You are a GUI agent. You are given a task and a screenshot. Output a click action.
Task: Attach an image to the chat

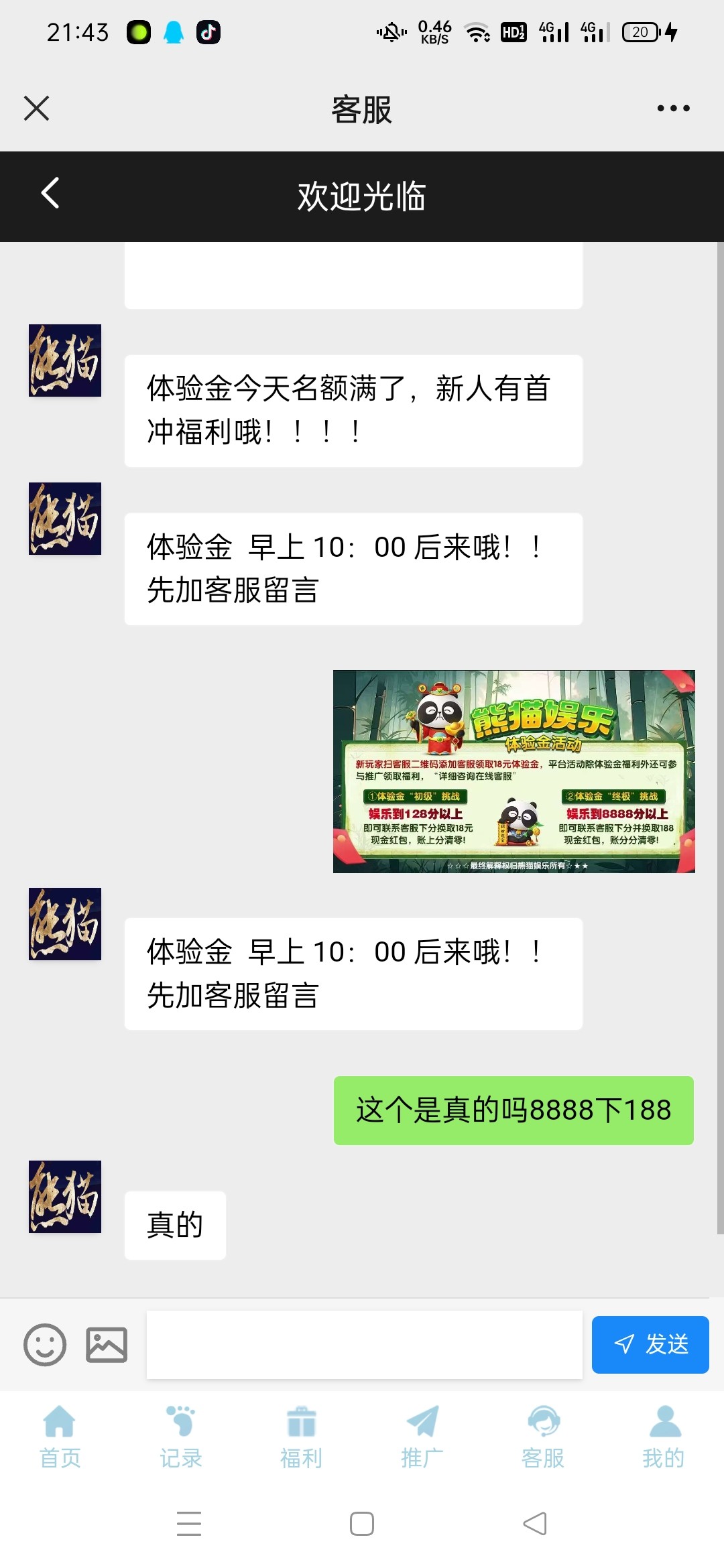pos(107,1344)
